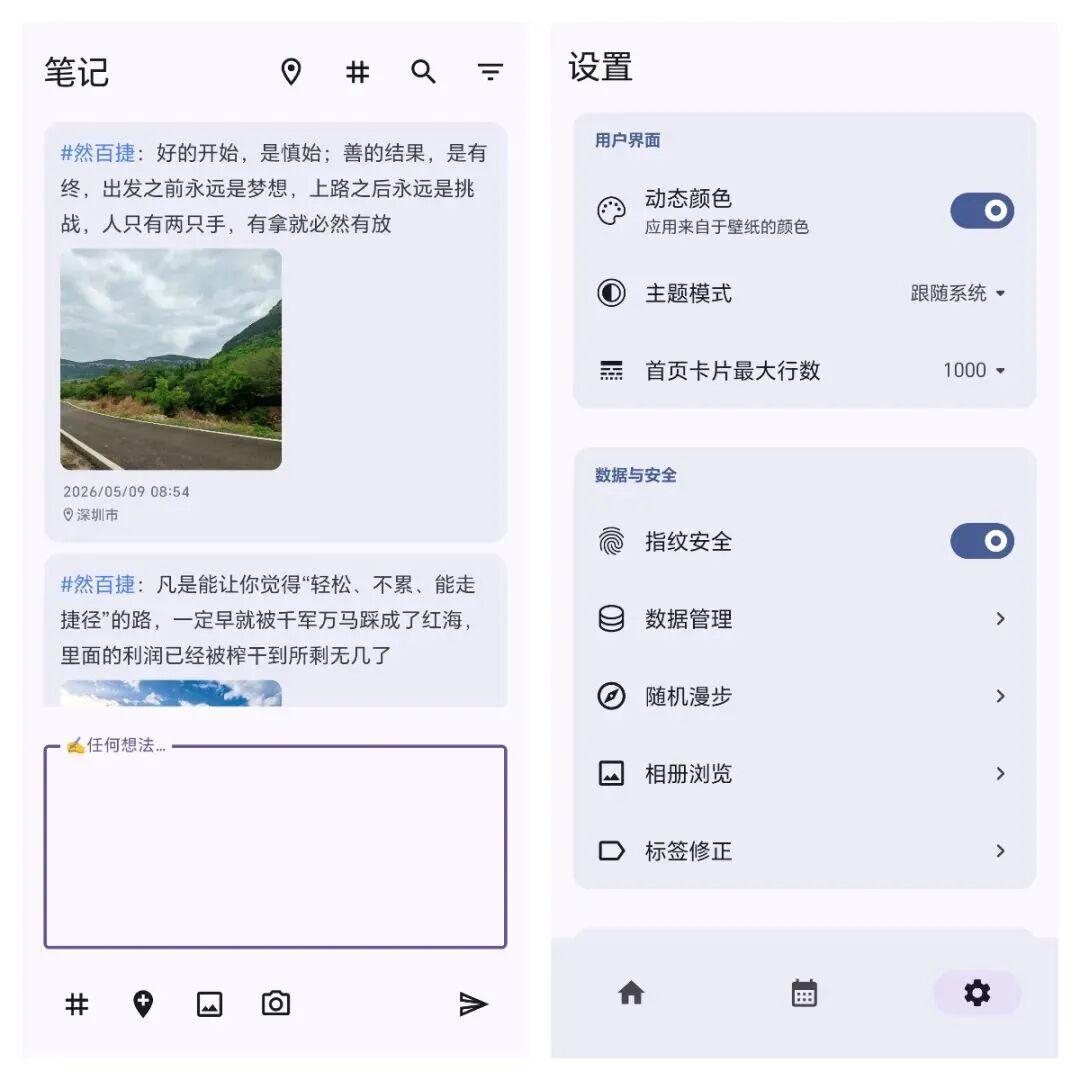Open the filter icon in the notes header
This screenshot has width=1080, height=1080.
(490, 71)
